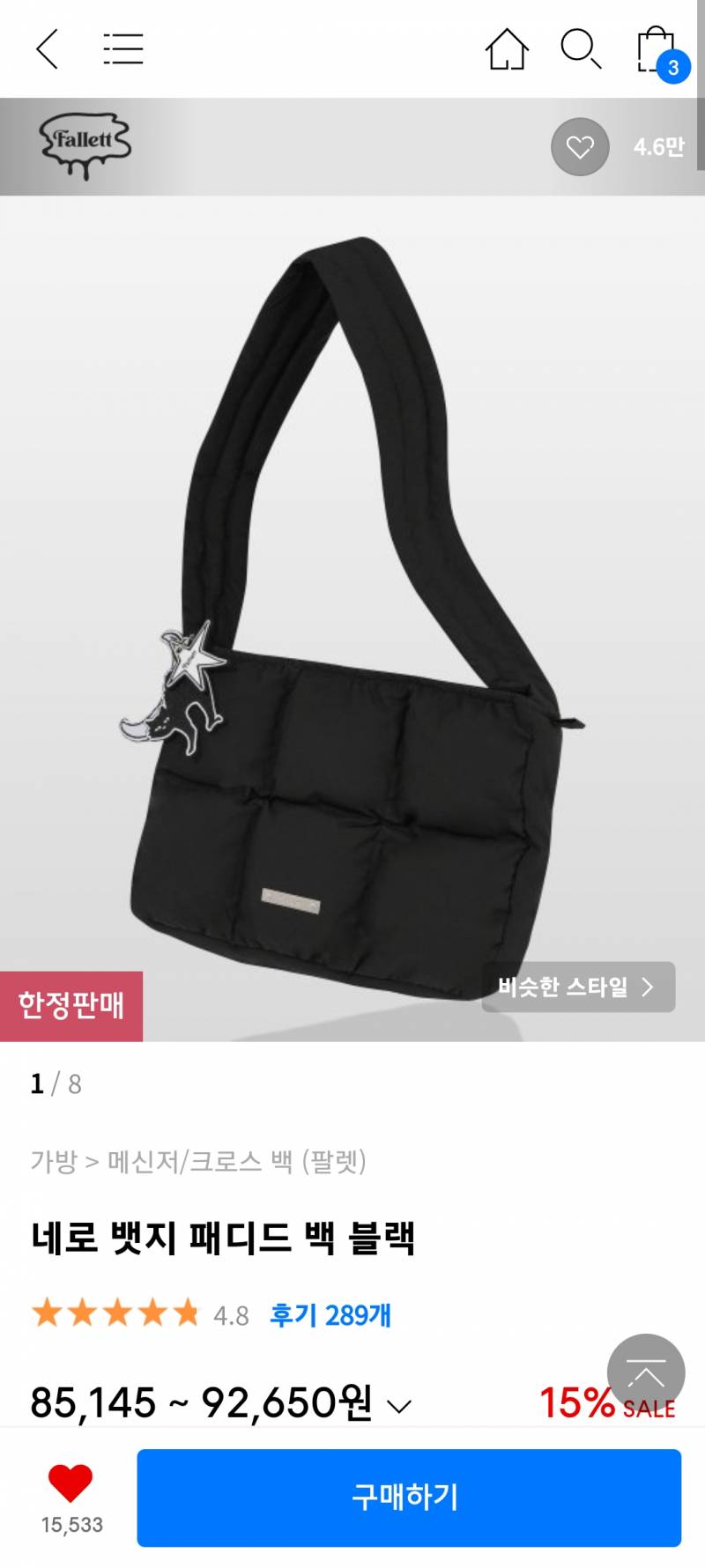
Task: Open the category list menu icon
Action: [x=123, y=50]
